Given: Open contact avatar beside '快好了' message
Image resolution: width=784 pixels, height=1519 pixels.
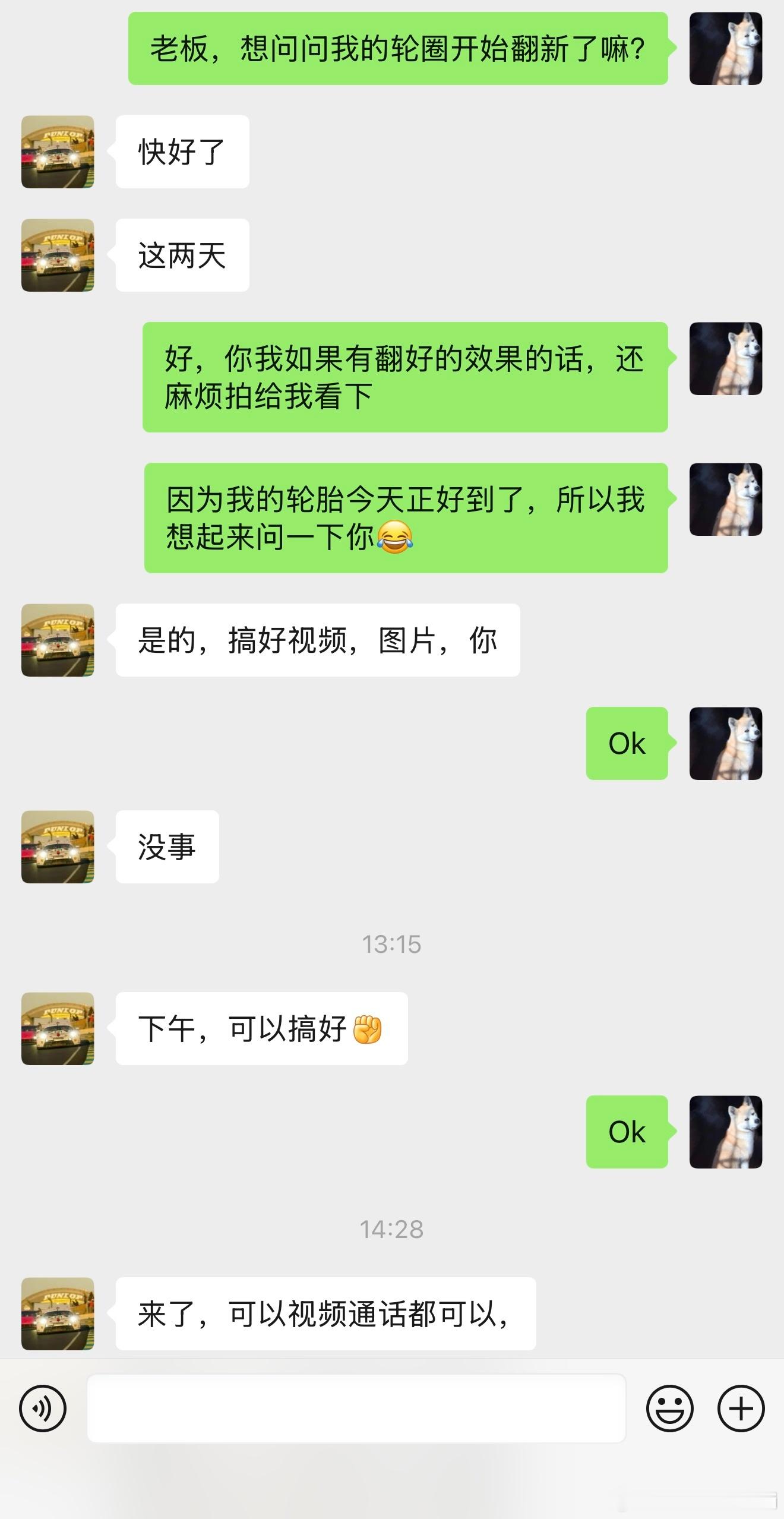Looking at the screenshot, I should (58, 152).
